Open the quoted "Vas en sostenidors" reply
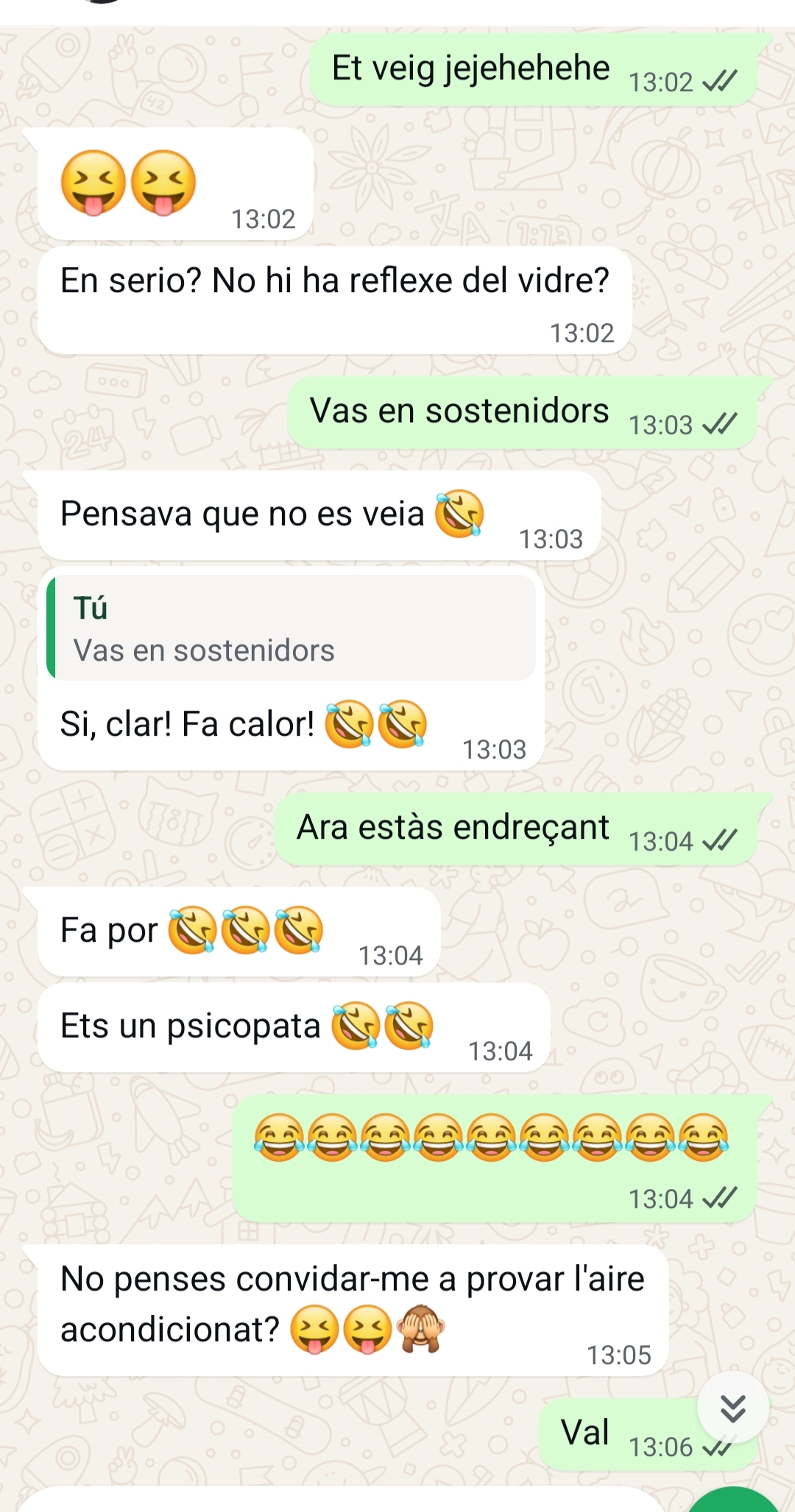The height and width of the screenshot is (1512, 795). [x=291, y=629]
